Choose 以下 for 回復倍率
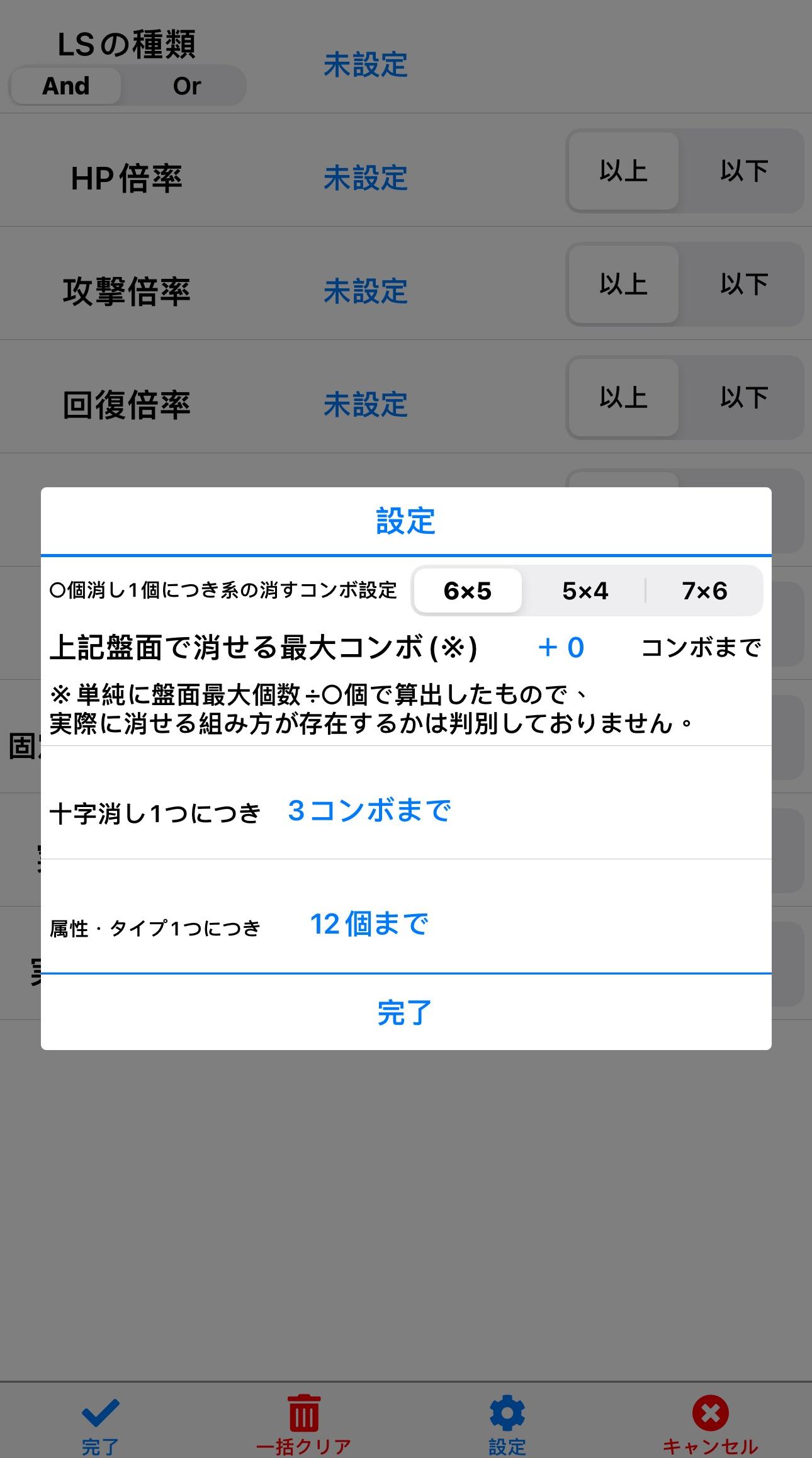The image size is (812, 1458). coord(745,398)
